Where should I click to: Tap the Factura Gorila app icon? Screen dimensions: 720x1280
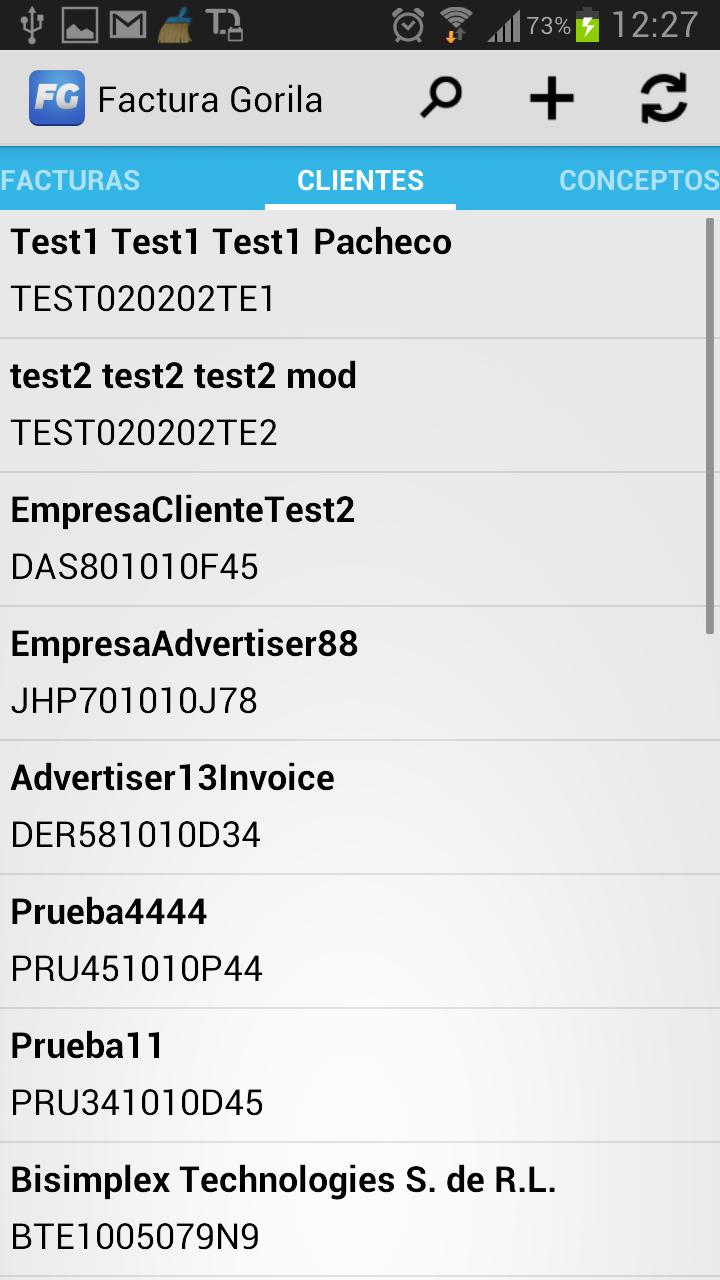coord(57,99)
